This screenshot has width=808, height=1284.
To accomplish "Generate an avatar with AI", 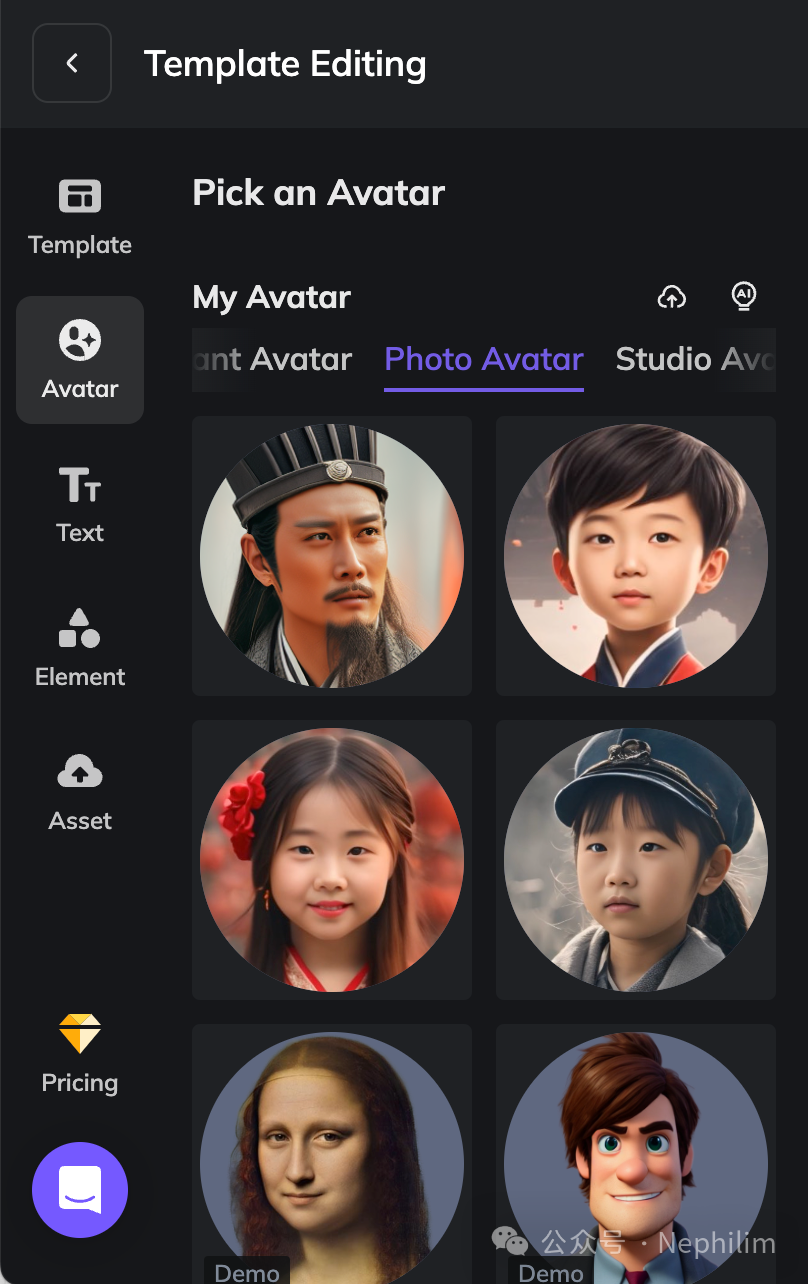I will [743, 296].
